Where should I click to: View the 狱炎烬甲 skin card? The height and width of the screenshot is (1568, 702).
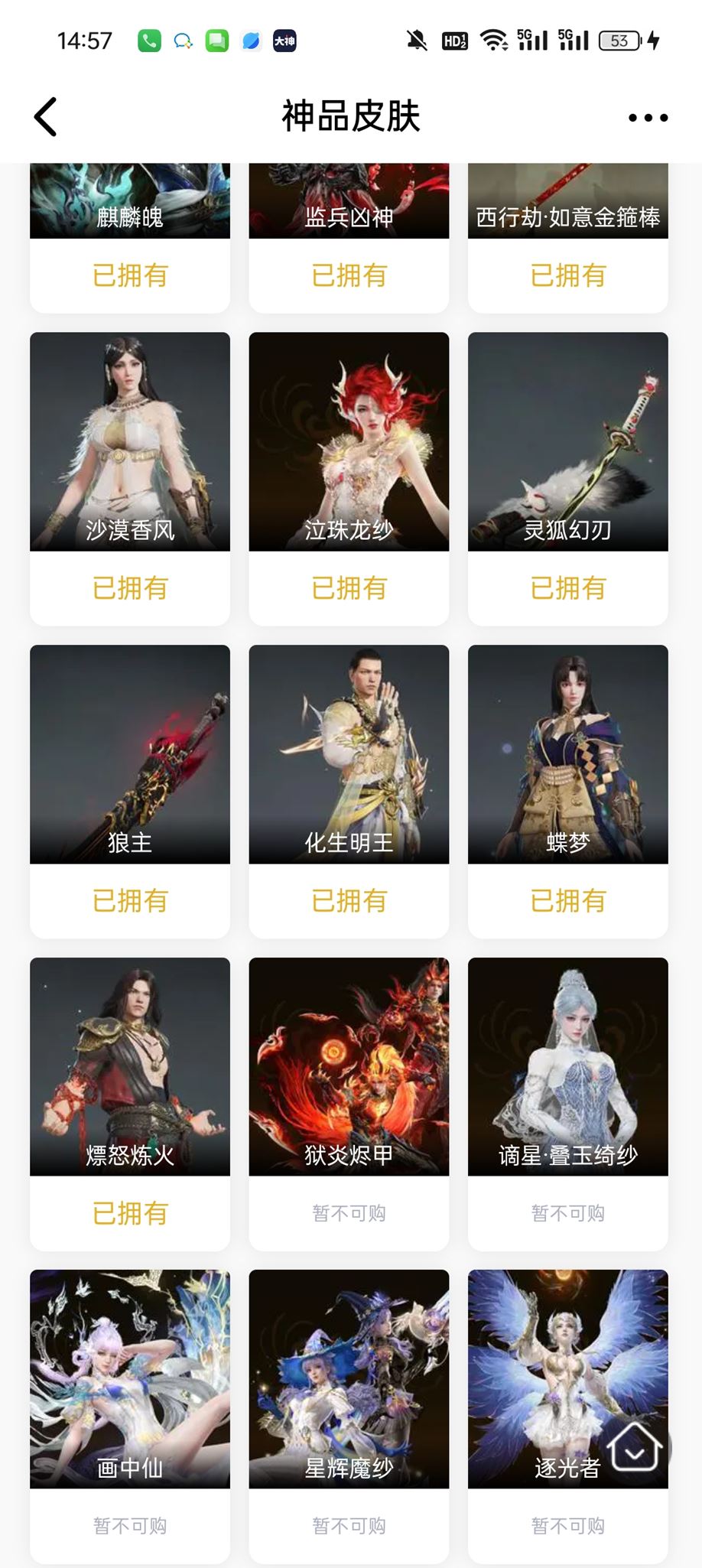pyautogui.click(x=349, y=1104)
